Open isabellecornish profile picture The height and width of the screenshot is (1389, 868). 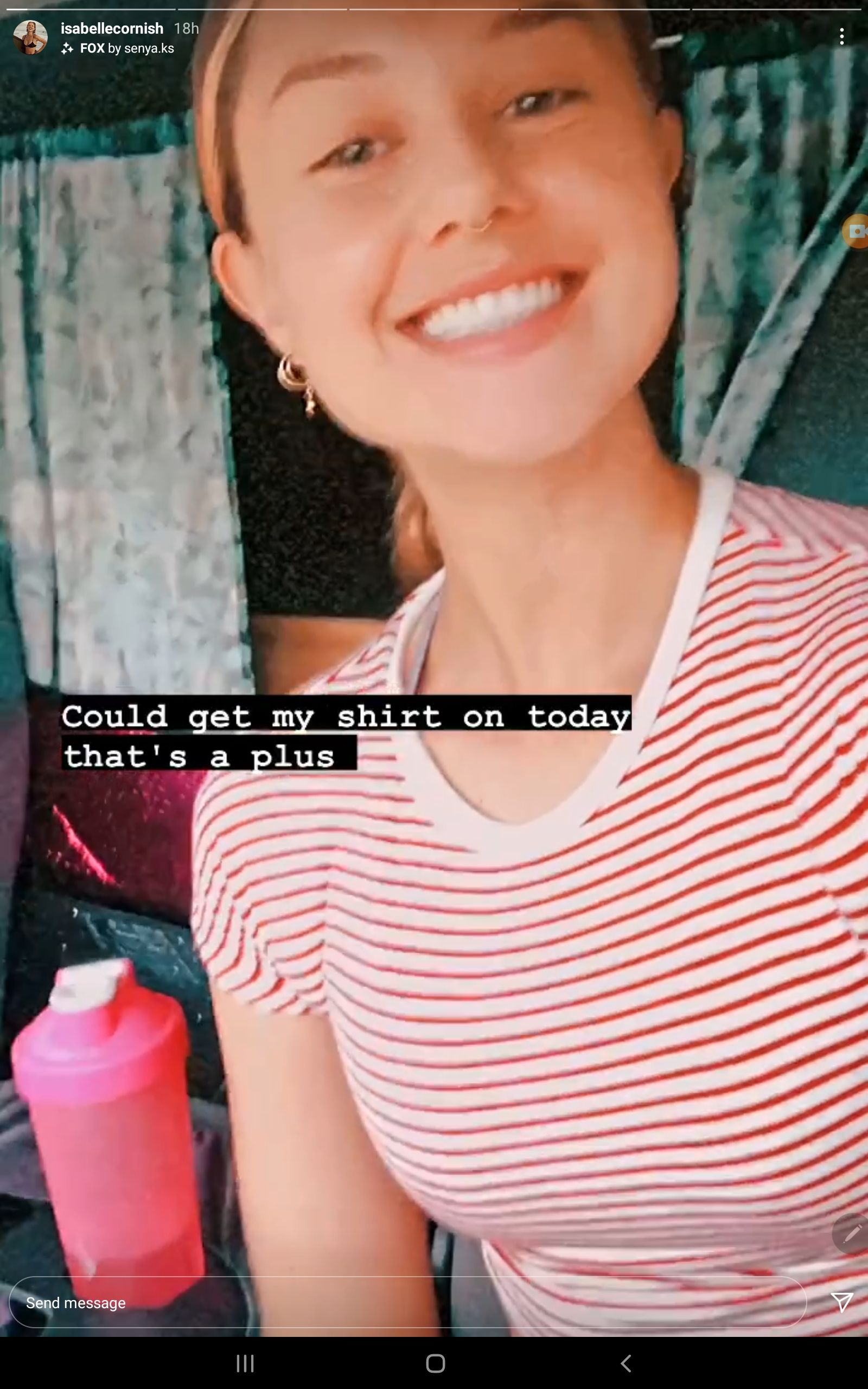pos(30,38)
